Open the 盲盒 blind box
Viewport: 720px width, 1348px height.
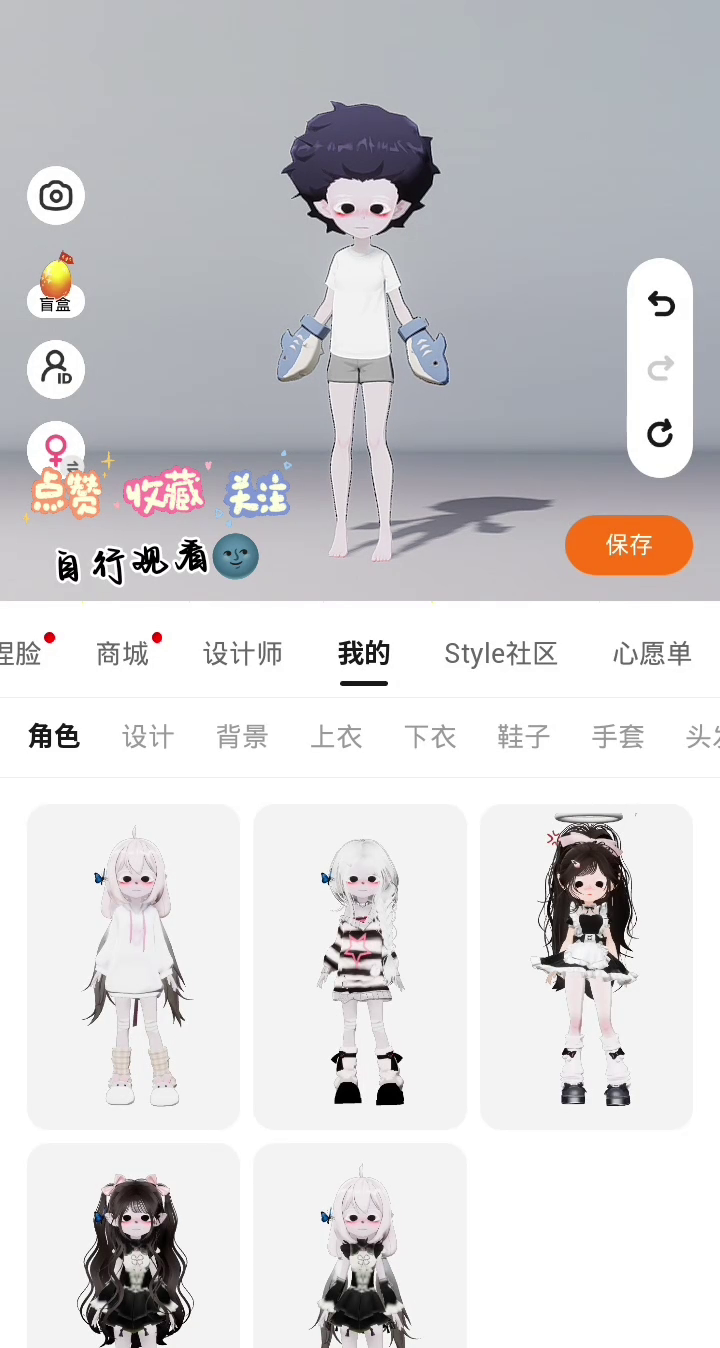tap(56, 286)
